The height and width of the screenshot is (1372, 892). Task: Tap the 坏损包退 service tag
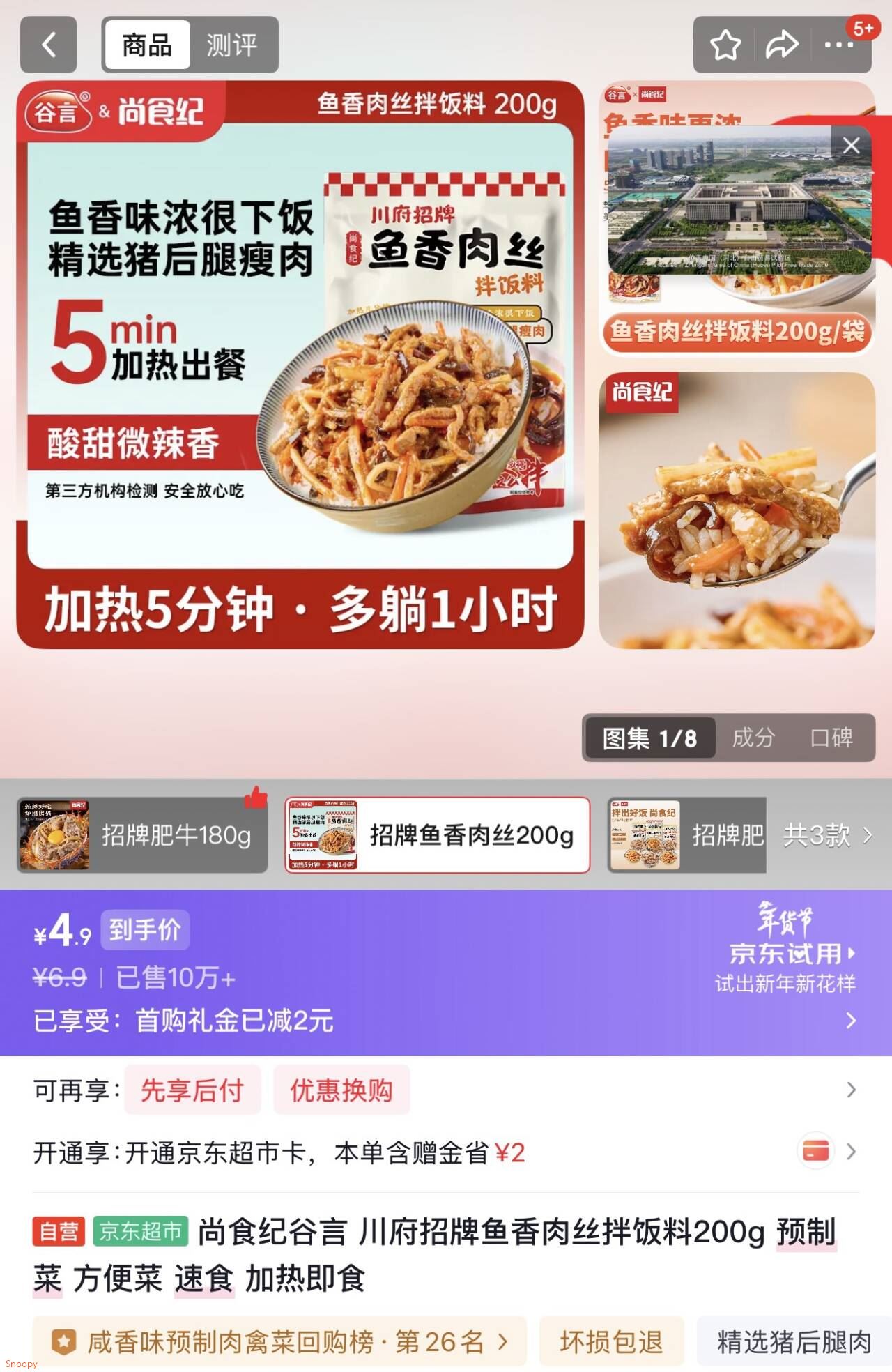tap(611, 1341)
